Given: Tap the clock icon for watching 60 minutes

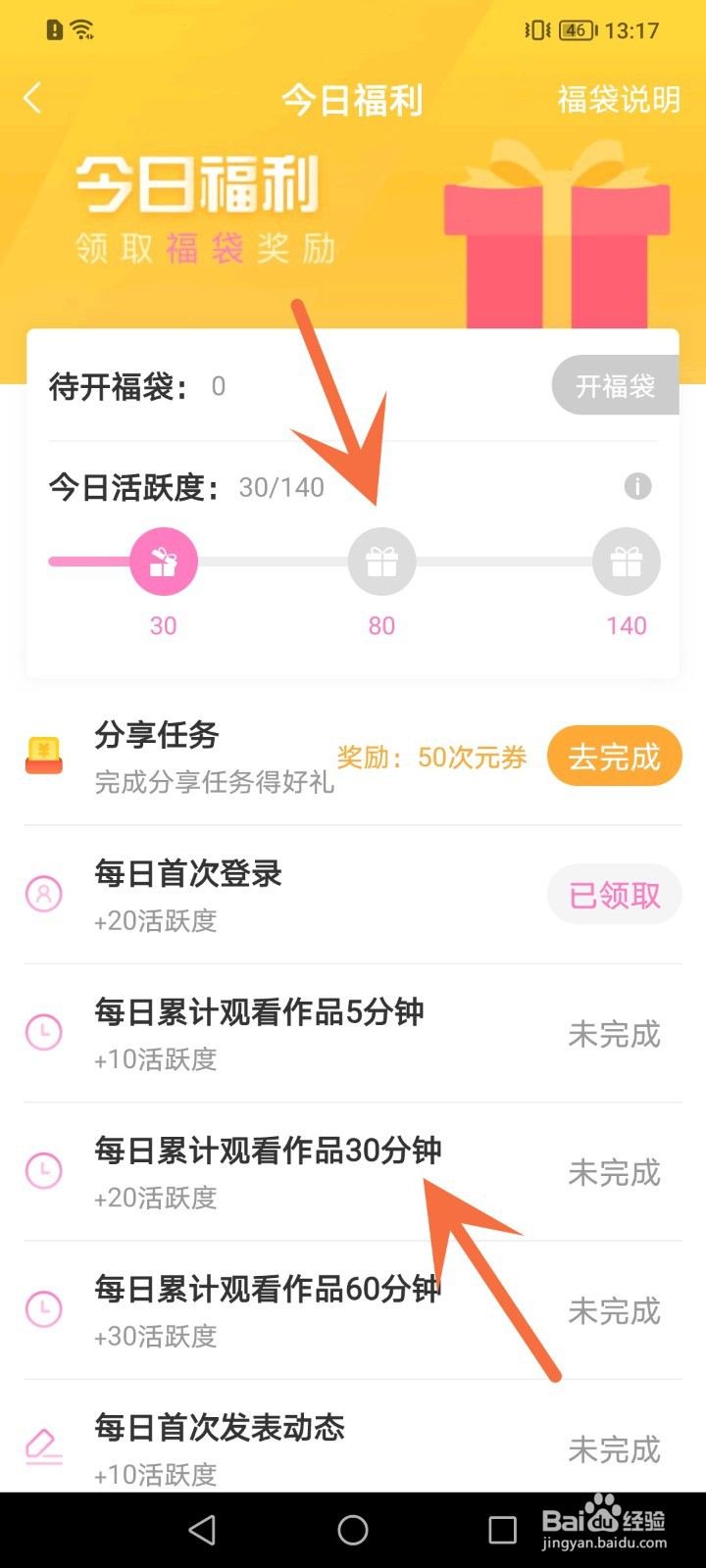Looking at the screenshot, I should (42, 1311).
